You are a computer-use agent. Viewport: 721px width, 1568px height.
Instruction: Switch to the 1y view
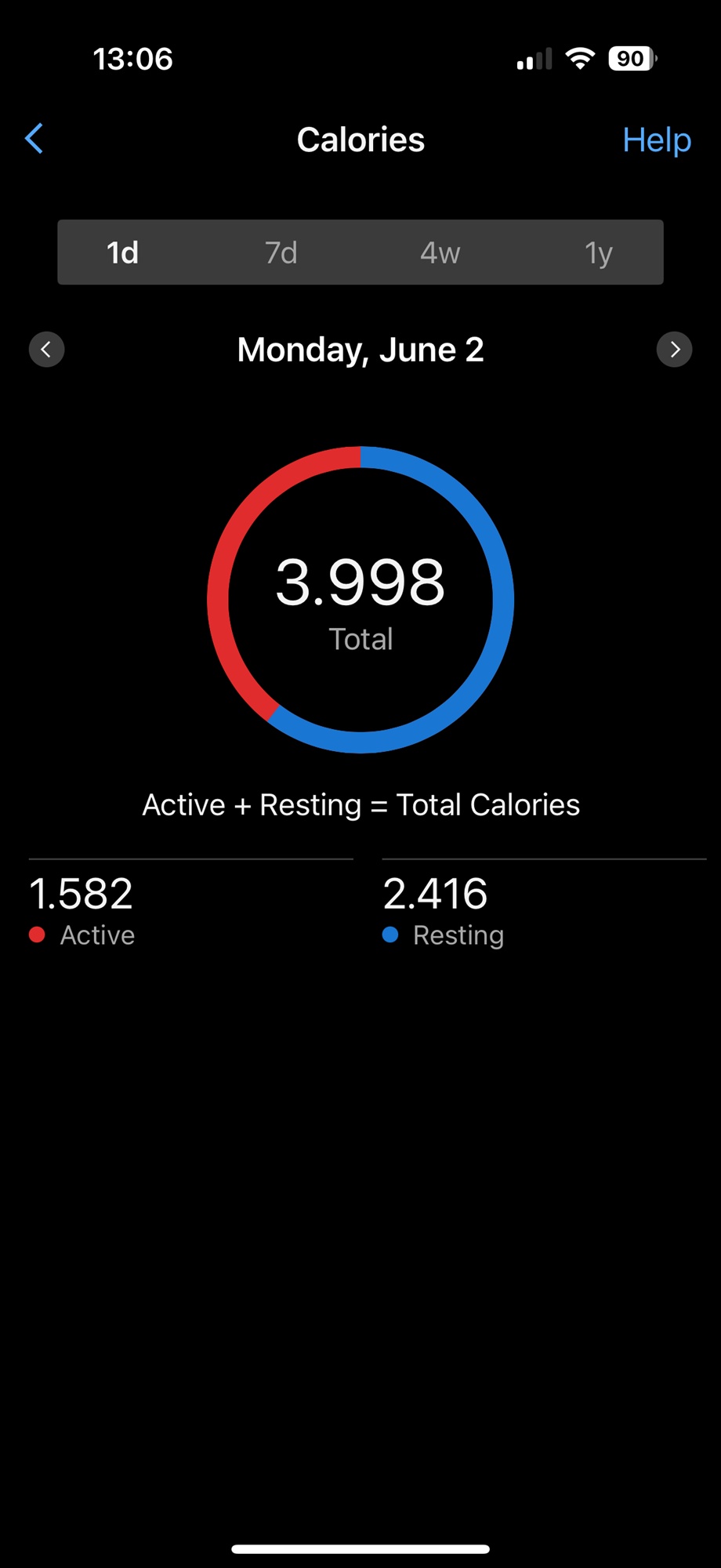tap(598, 252)
